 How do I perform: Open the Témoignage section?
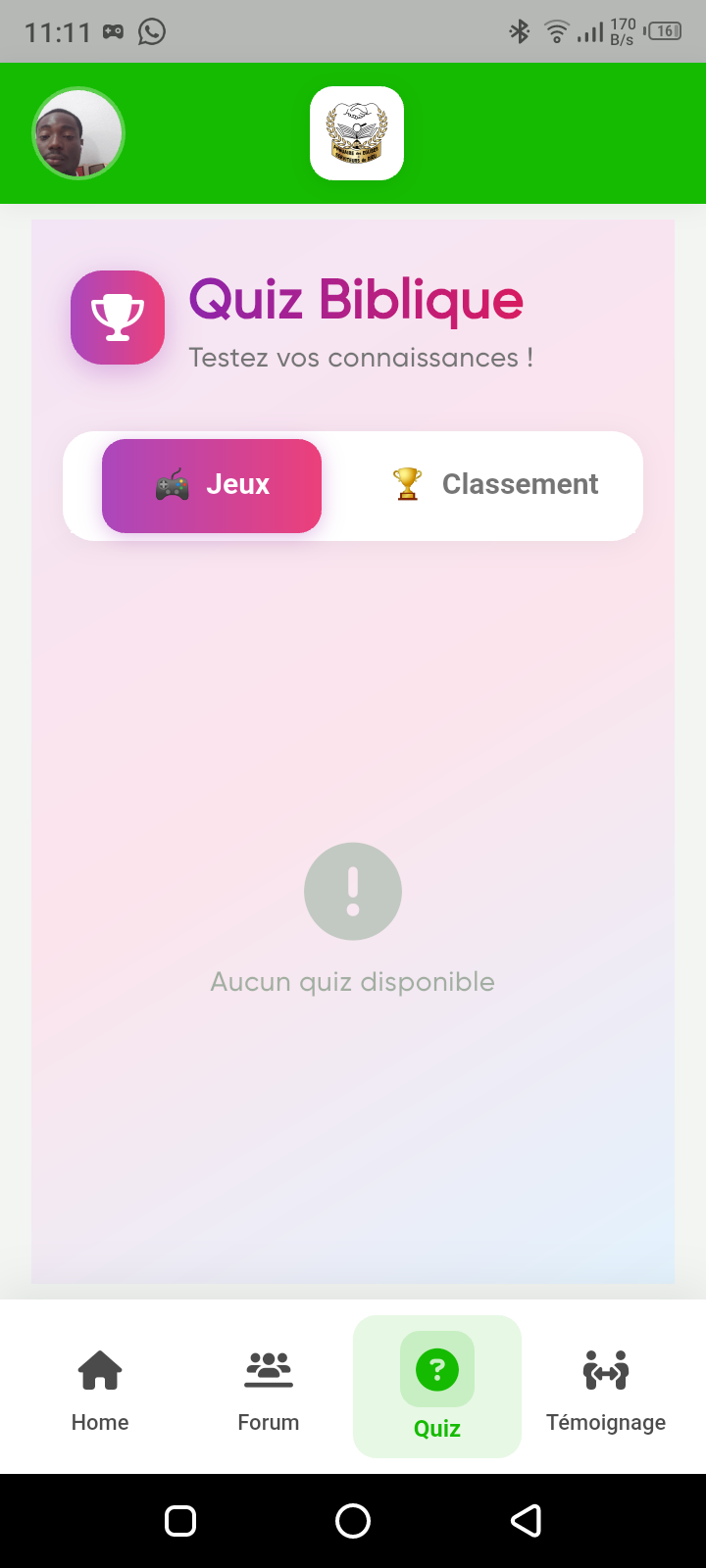tap(606, 1388)
